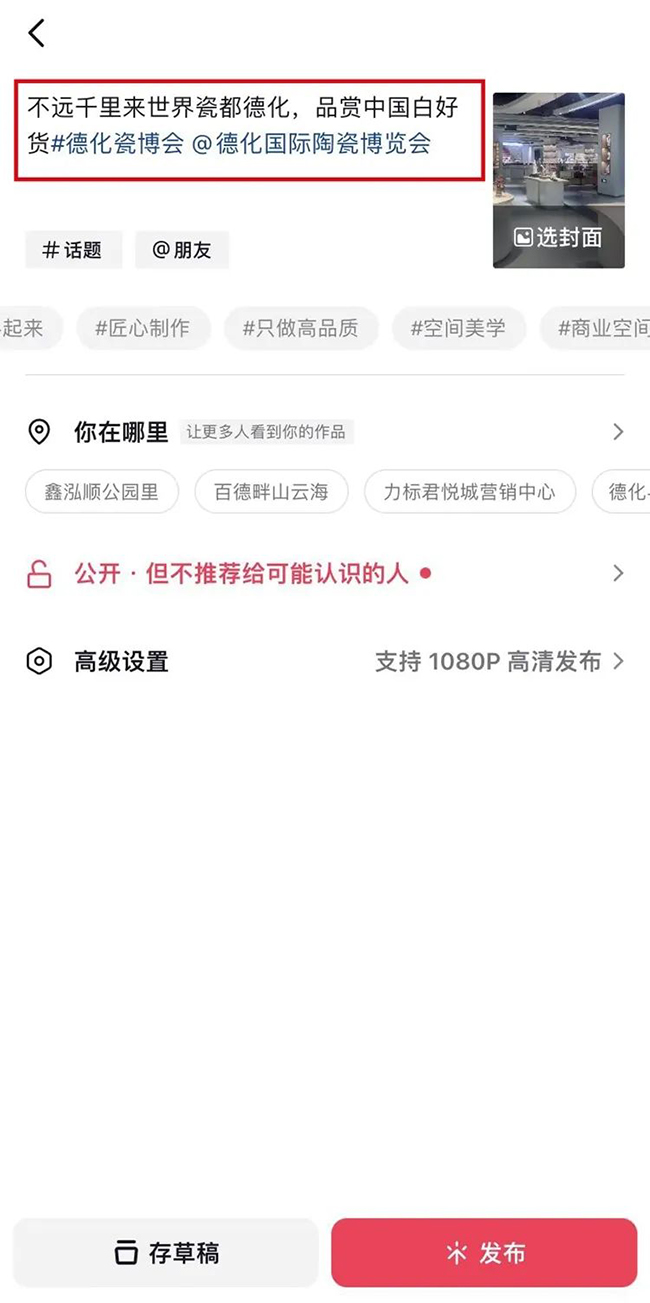This screenshot has height=1303, width=650.
Task: Open the 你在哪里 location row
Action: (324, 432)
